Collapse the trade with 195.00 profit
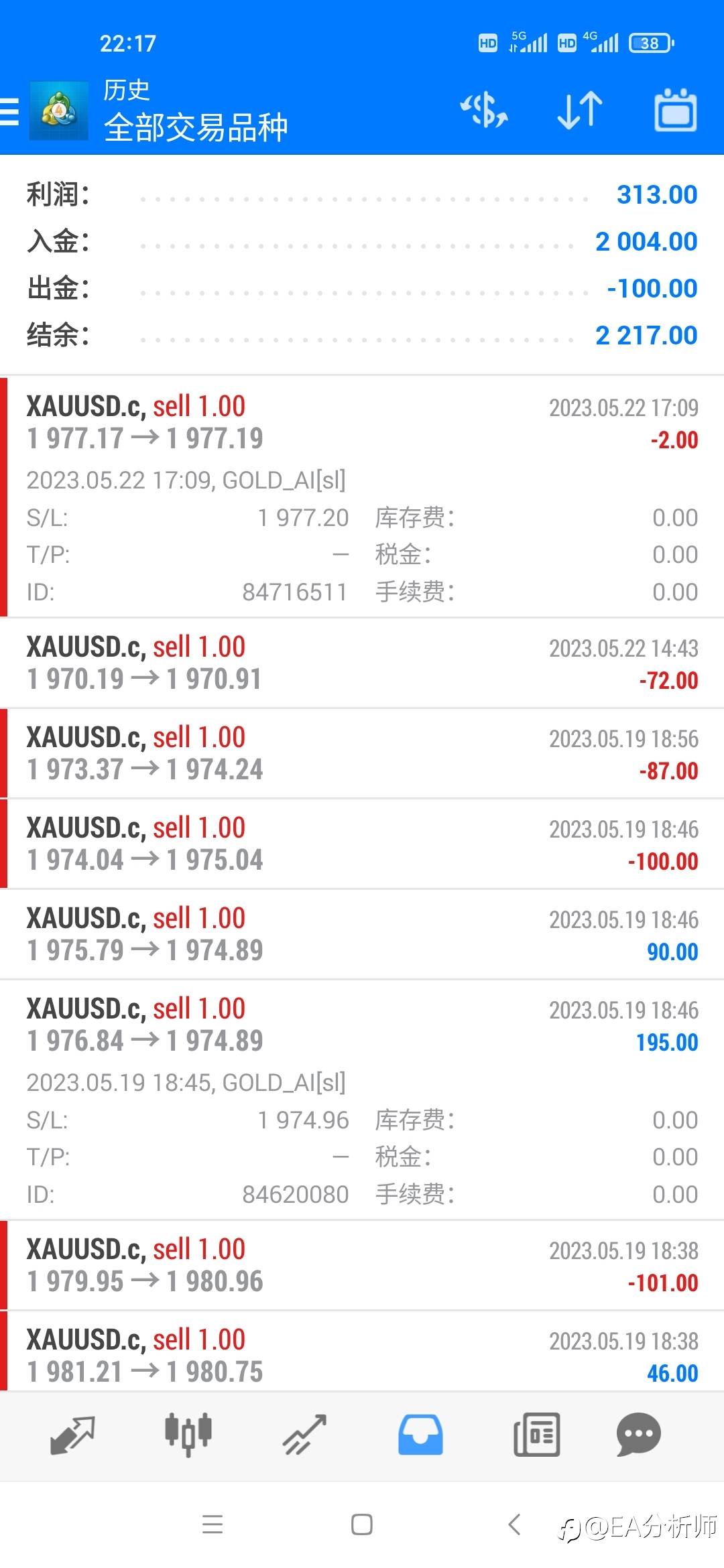The width and height of the screenshot is (724, 1568). click(x=362, y=1025)
